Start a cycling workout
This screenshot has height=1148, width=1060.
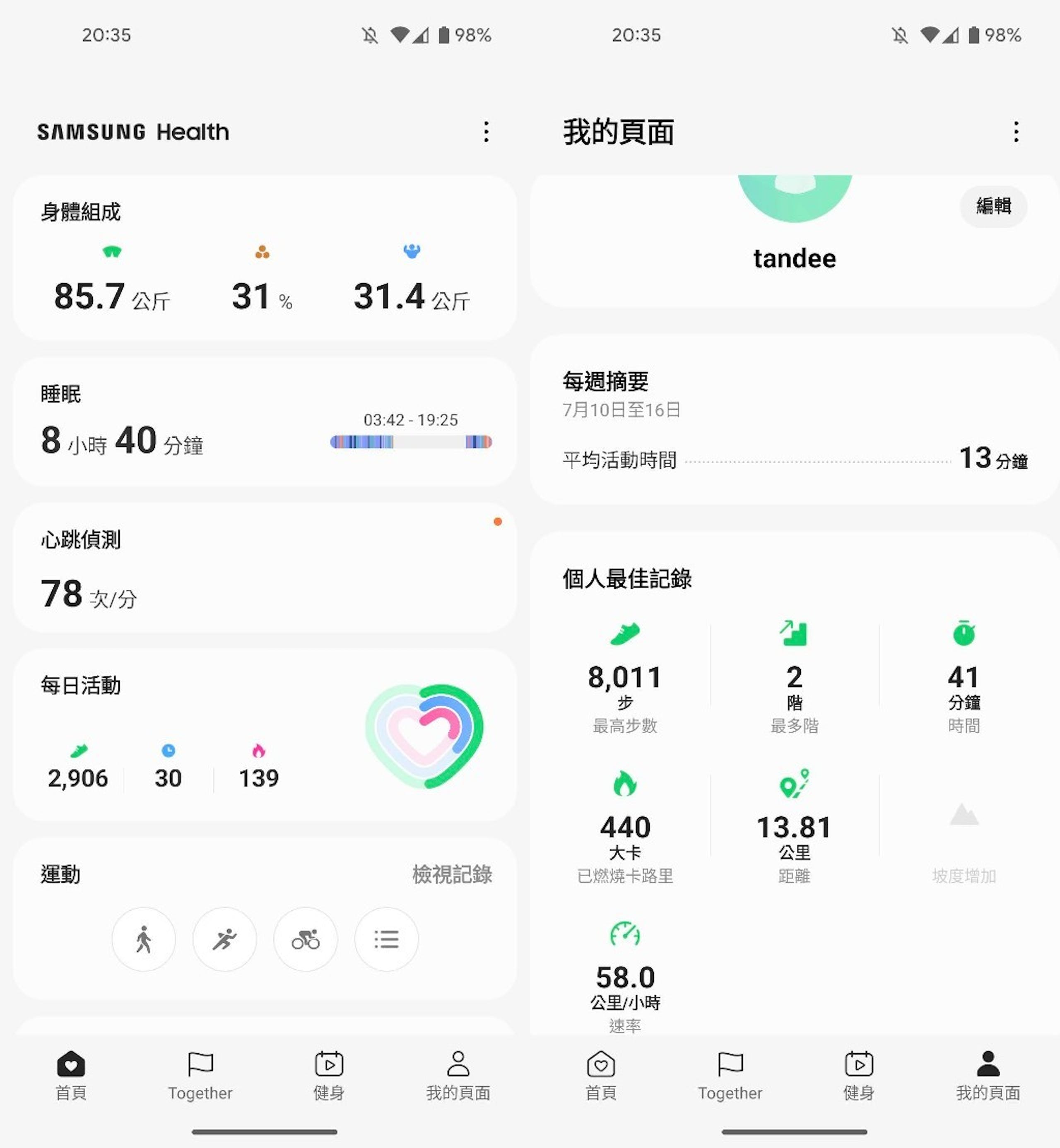pyautogui.click(x=305, y=939)
